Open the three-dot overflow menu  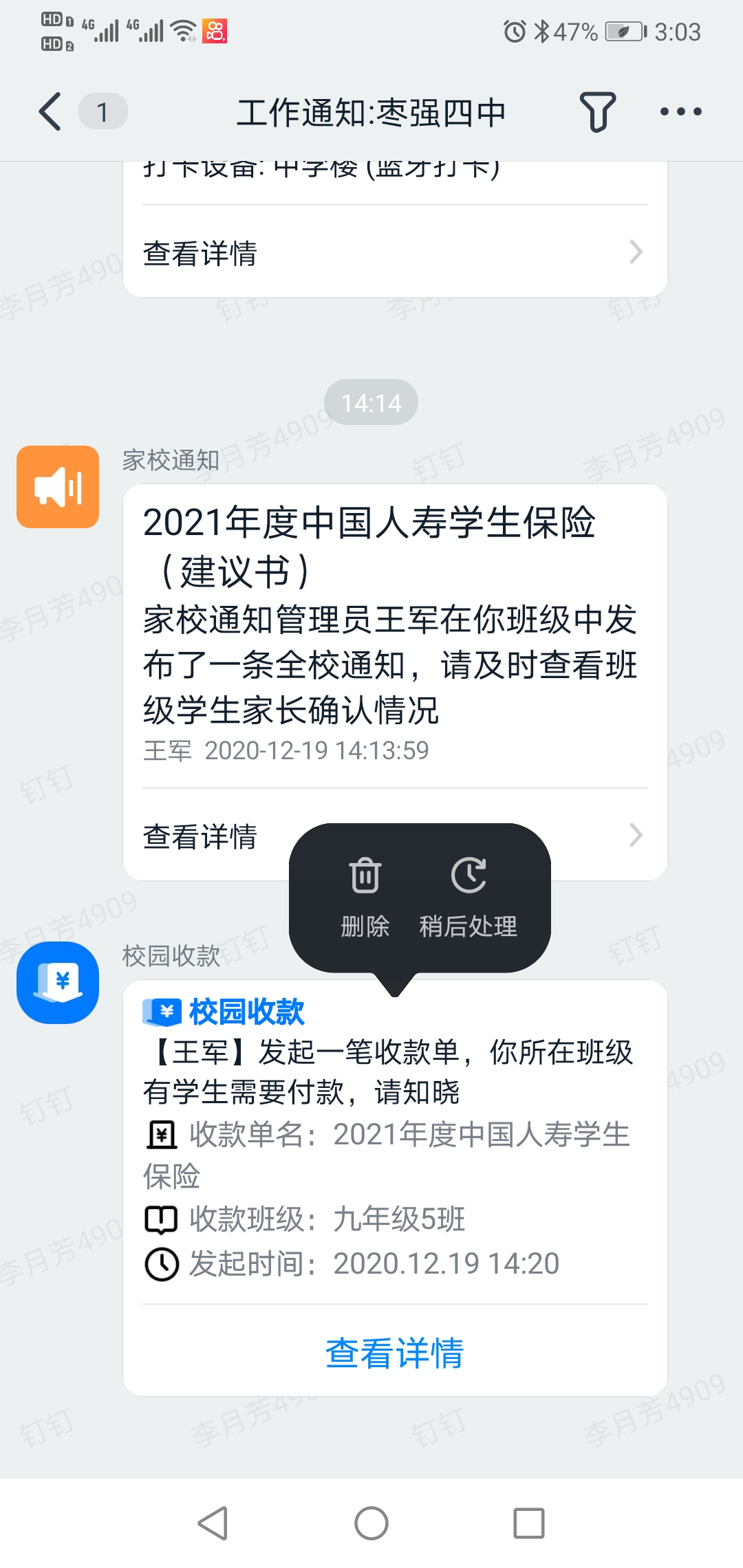point(680,111)
